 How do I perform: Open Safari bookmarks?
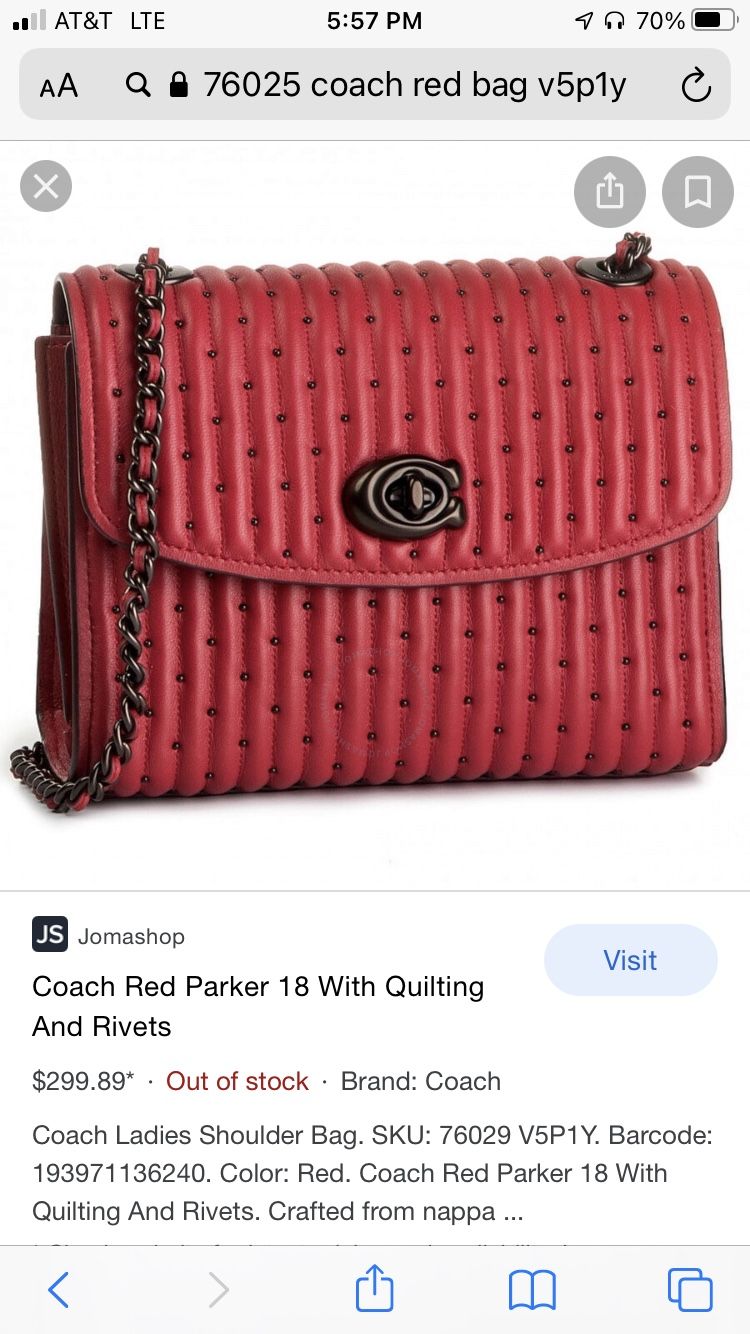[x=532, y=1290]
